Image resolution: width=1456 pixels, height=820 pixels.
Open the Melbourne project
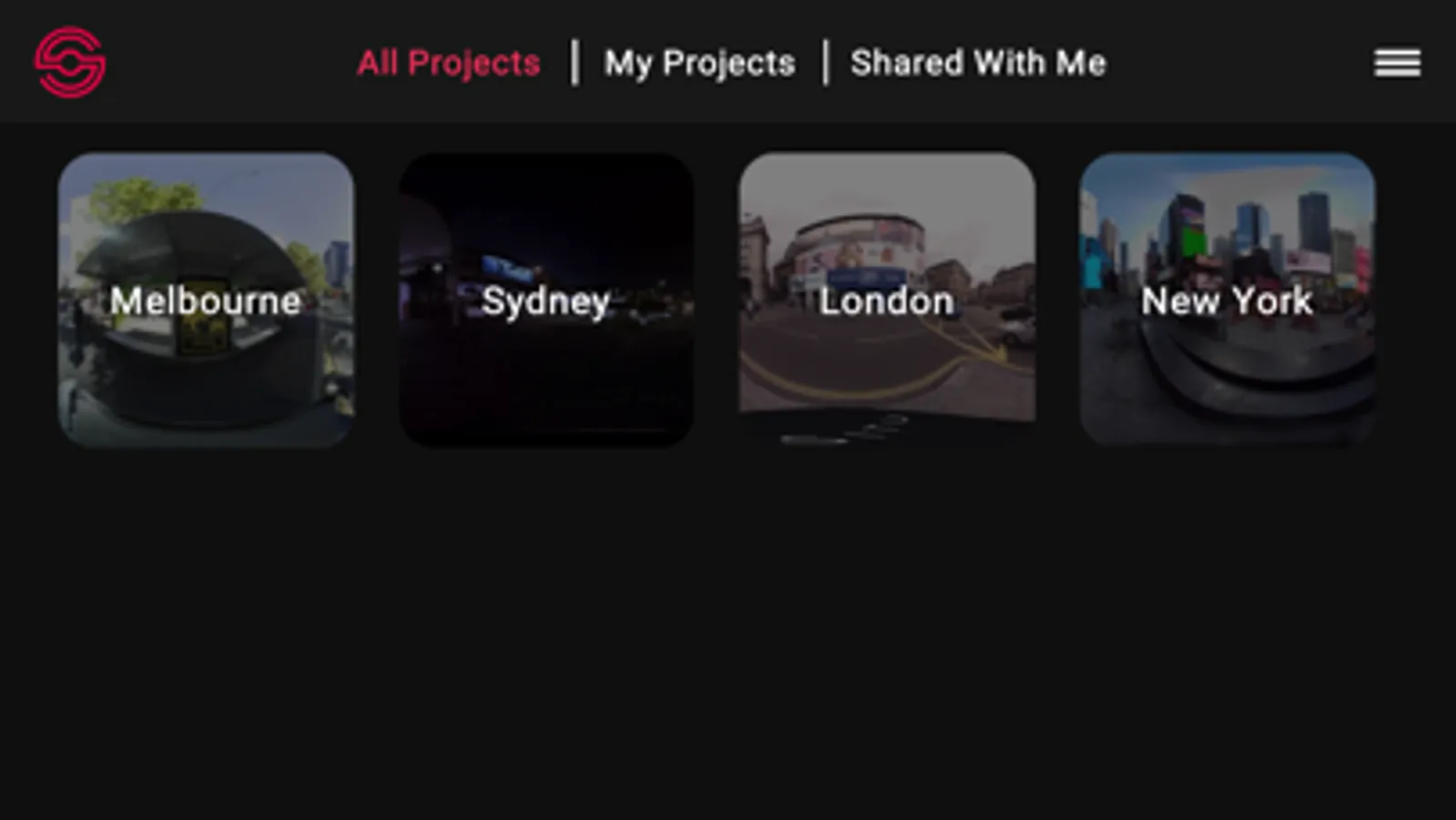point(206,300)
